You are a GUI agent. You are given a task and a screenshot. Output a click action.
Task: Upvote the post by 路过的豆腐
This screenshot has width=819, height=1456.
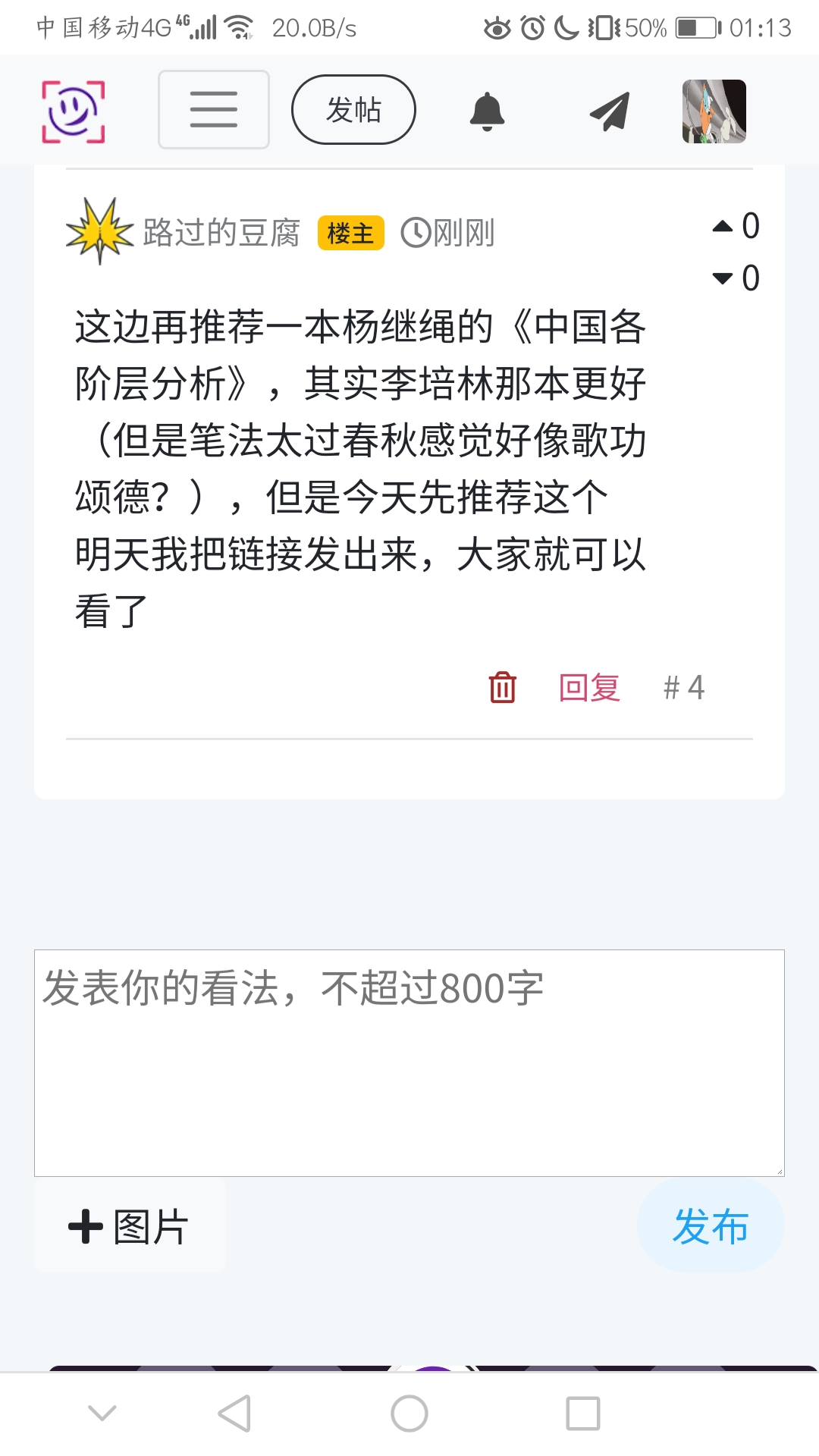tap(723, 226)
